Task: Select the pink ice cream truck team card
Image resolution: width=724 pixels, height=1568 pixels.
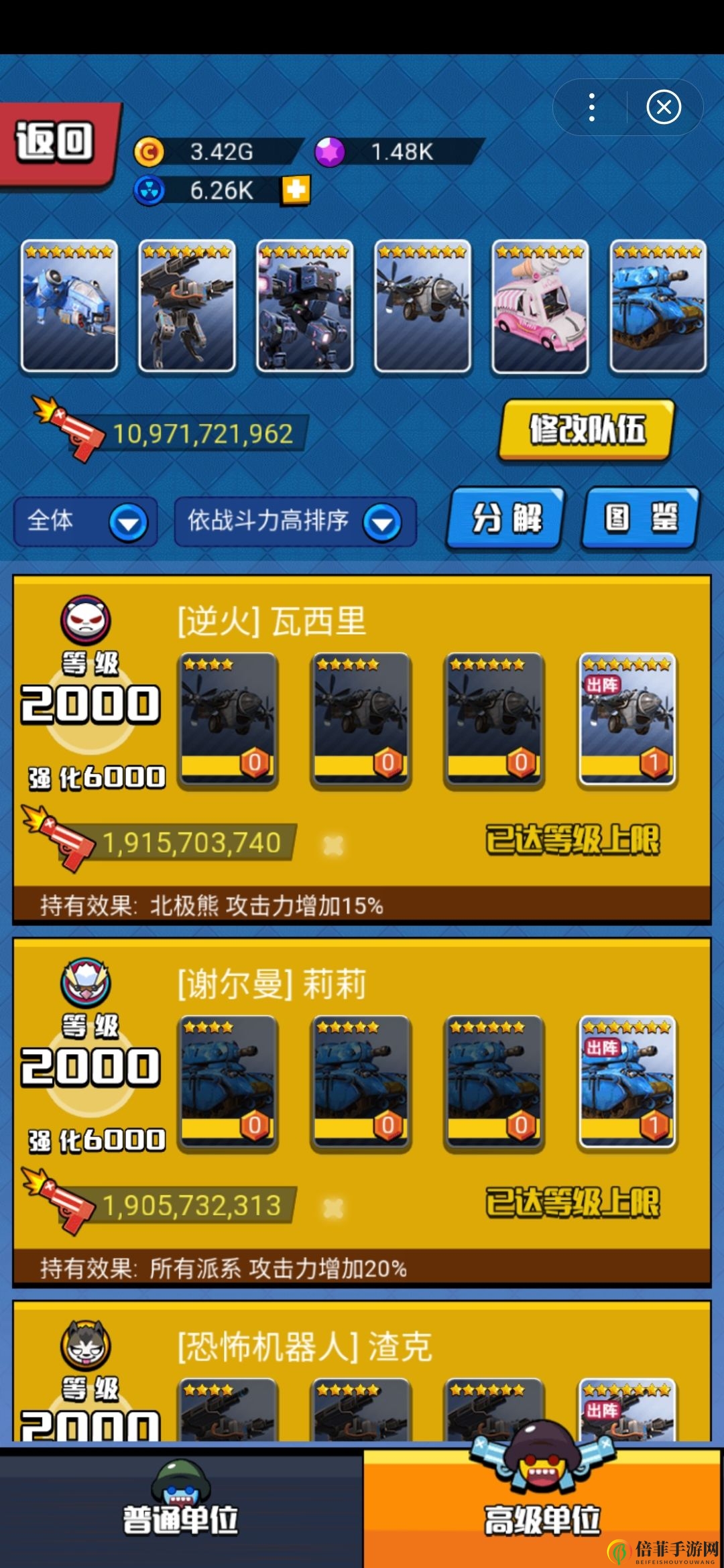Action: tap(540, 306)
